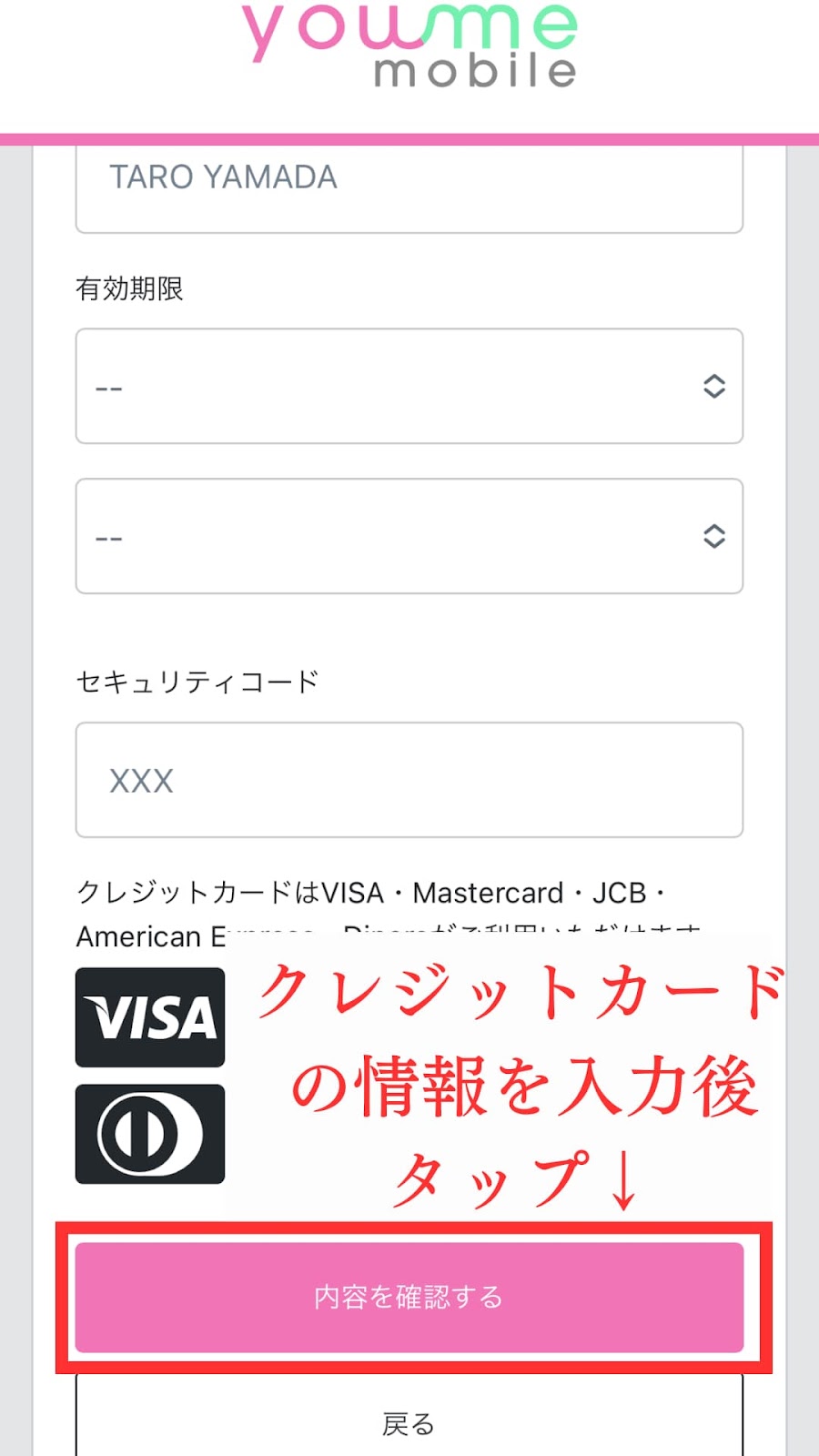Tap 戻る to go back
Viewport: 819px width, 1456px height.
(x=409, y=1418)
